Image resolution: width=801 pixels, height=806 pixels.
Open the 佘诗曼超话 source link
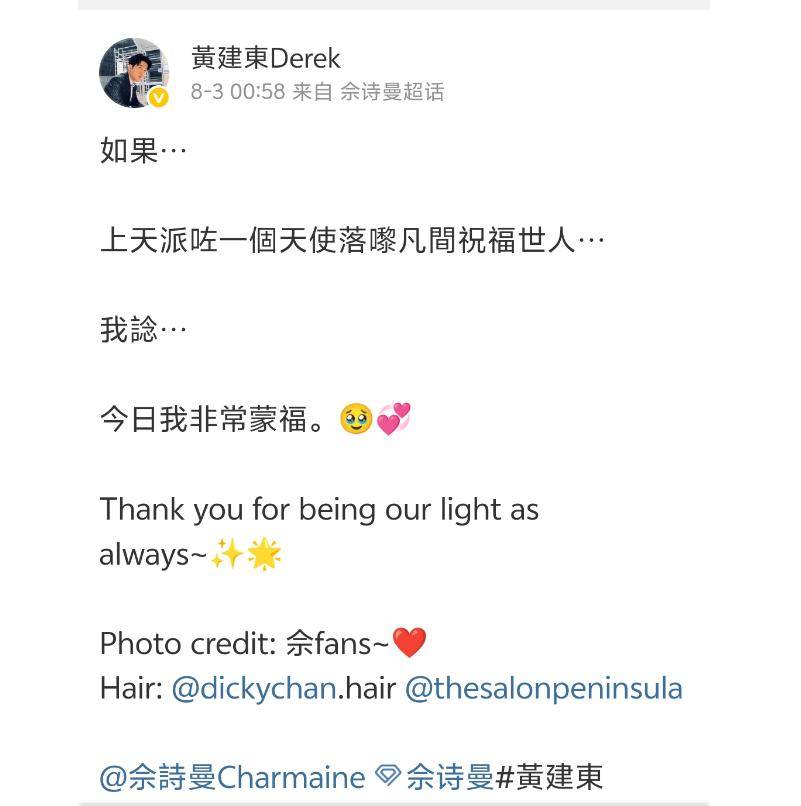[x=391, y=92]
